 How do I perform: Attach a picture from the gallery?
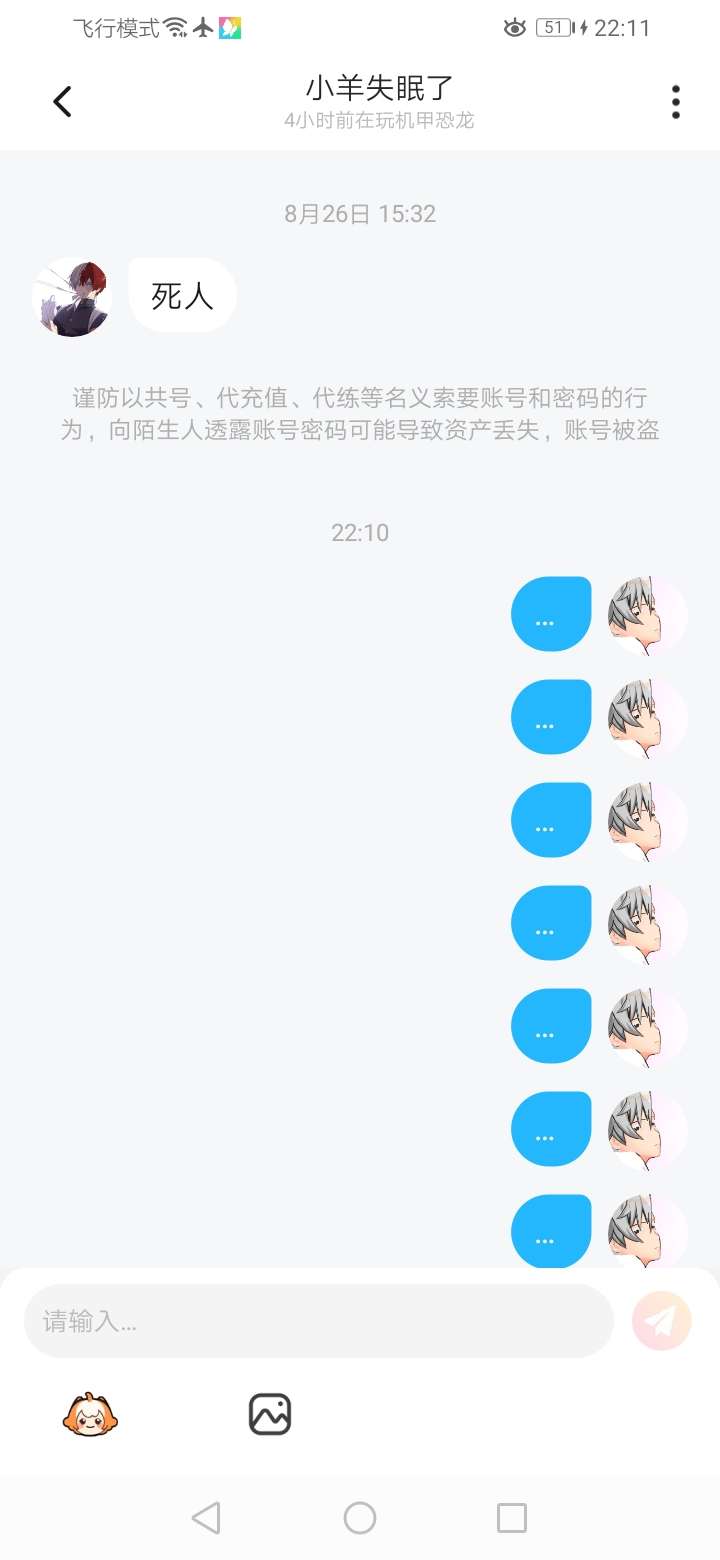point(270,1414)
